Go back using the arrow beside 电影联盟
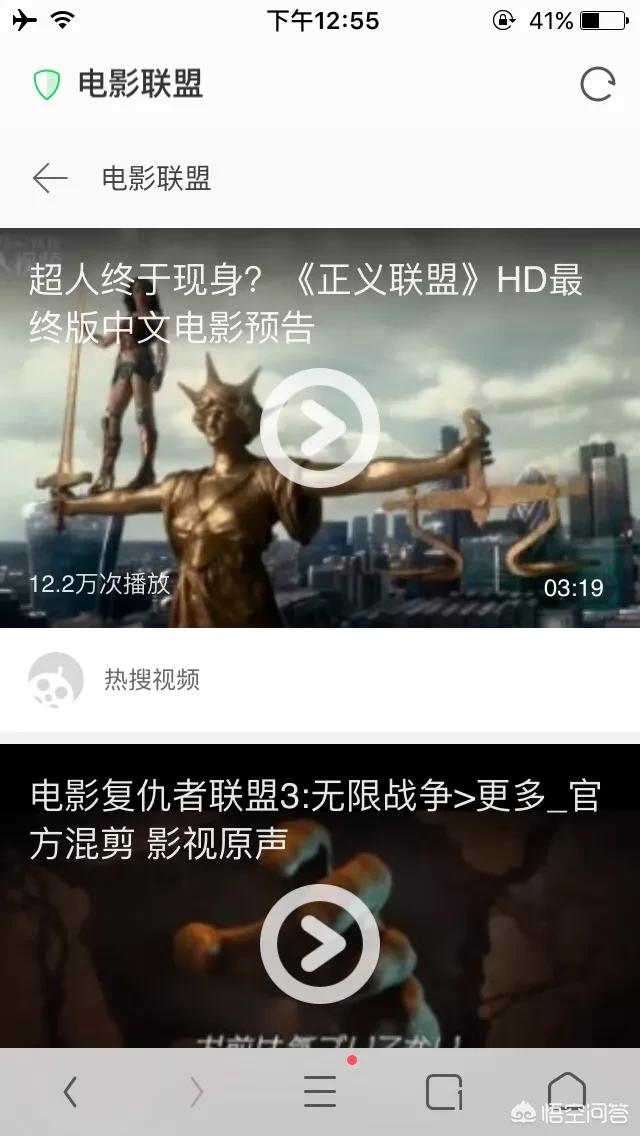 click(x=50, y=178)
